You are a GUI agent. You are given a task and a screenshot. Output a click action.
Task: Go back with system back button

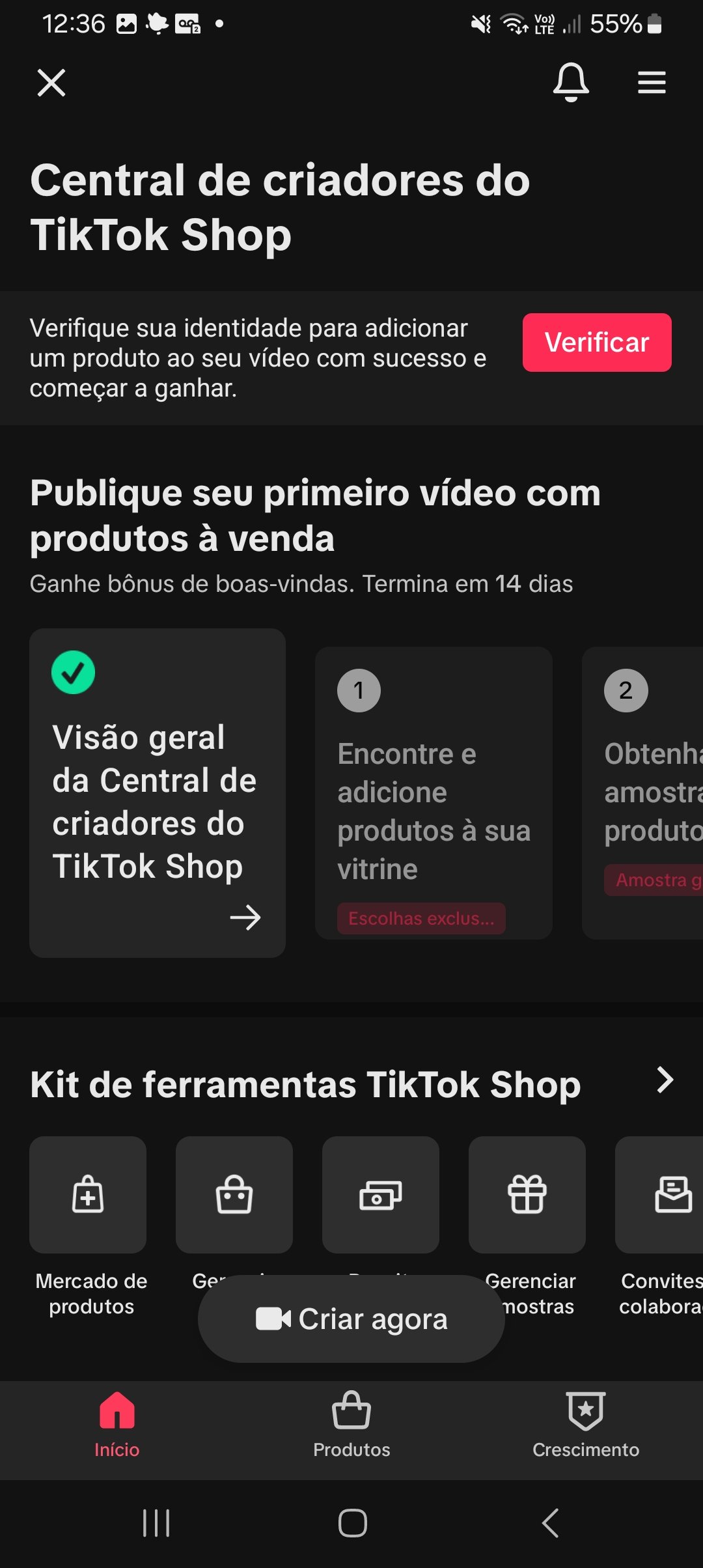pos(550,1523)
